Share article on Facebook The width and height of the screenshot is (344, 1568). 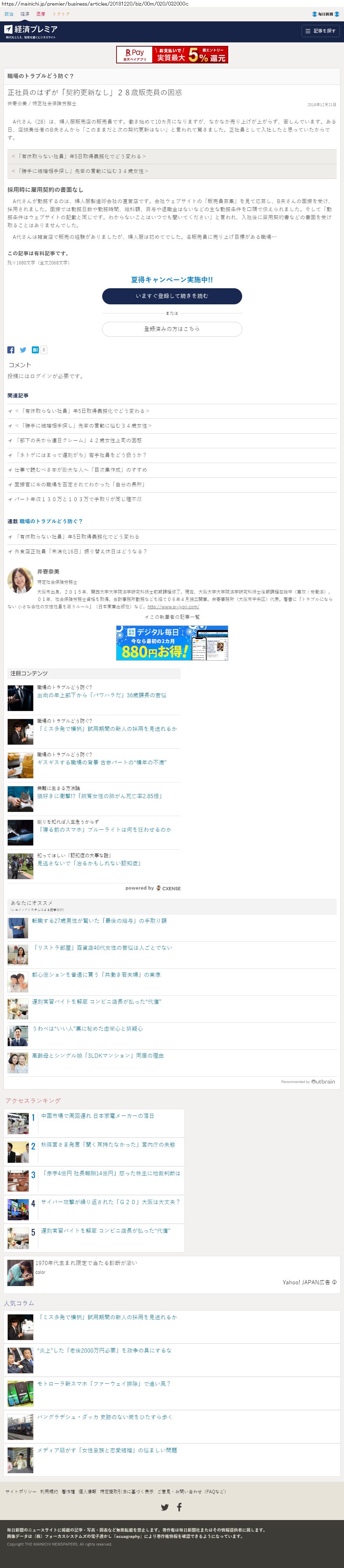11,350
